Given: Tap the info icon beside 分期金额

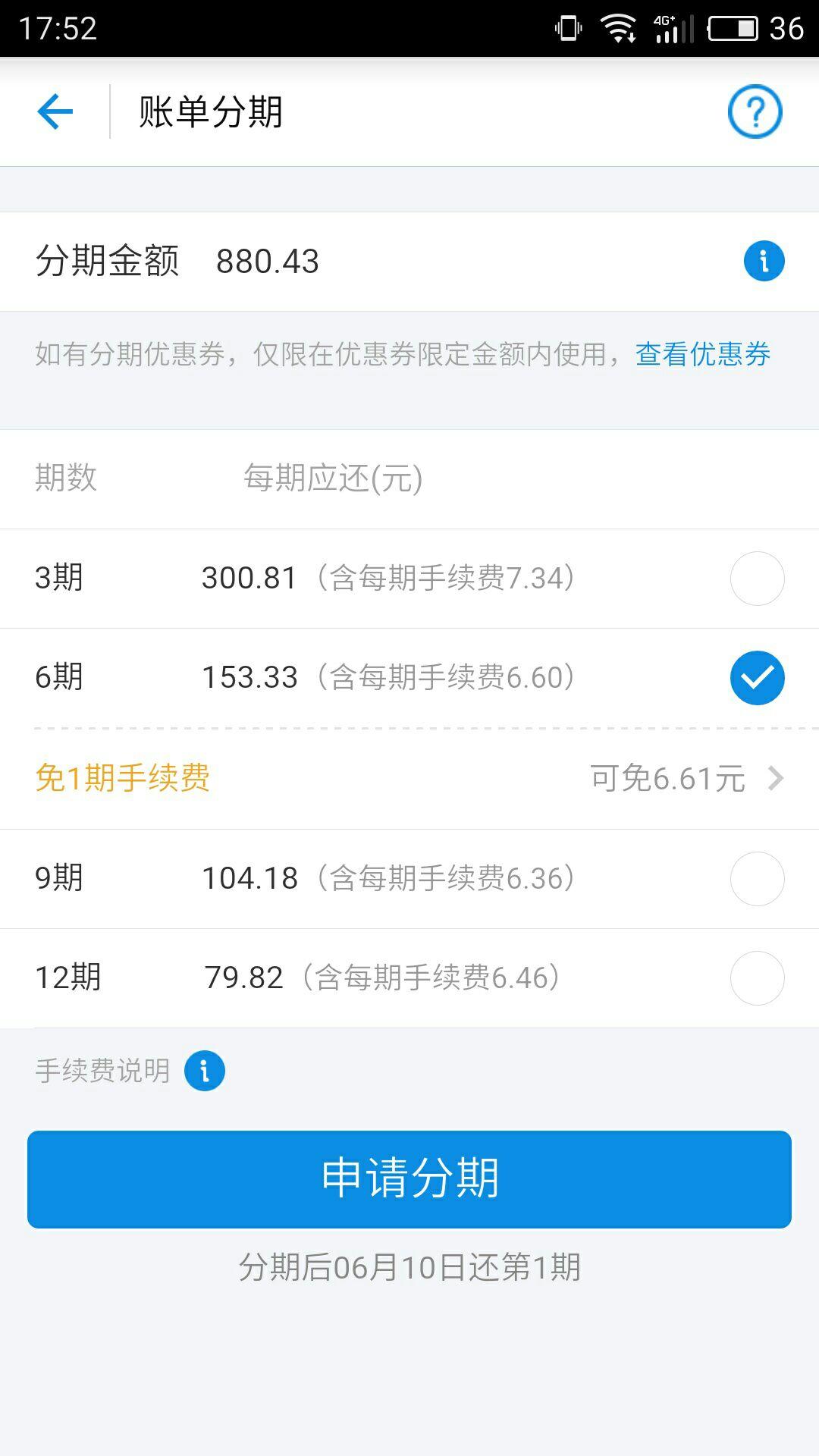Looking at the screenshot, I should pos(764,262).
